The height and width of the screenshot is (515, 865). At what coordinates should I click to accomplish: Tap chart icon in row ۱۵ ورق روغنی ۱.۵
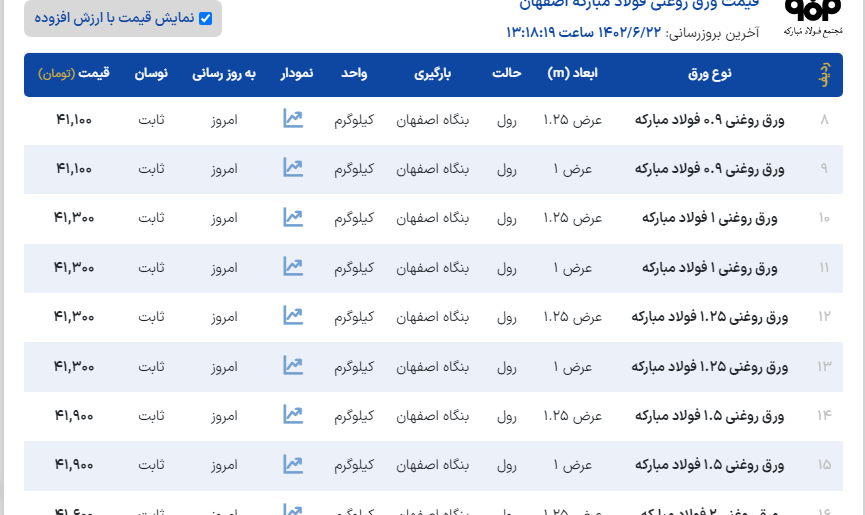(x=293, y=463)
